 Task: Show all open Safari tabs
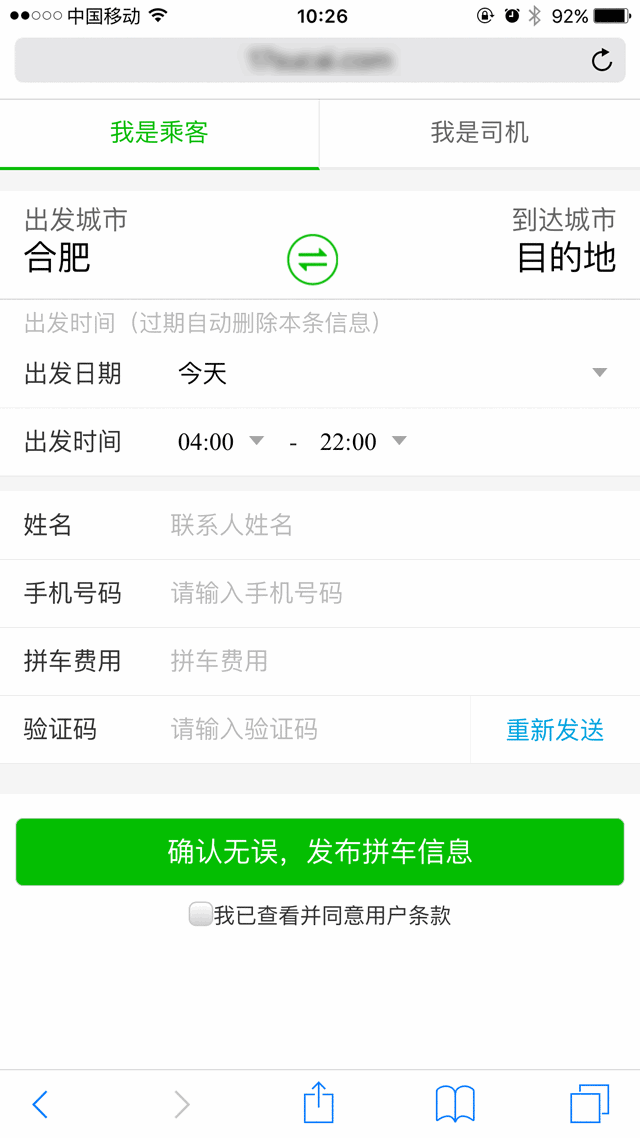point(589,1104)
